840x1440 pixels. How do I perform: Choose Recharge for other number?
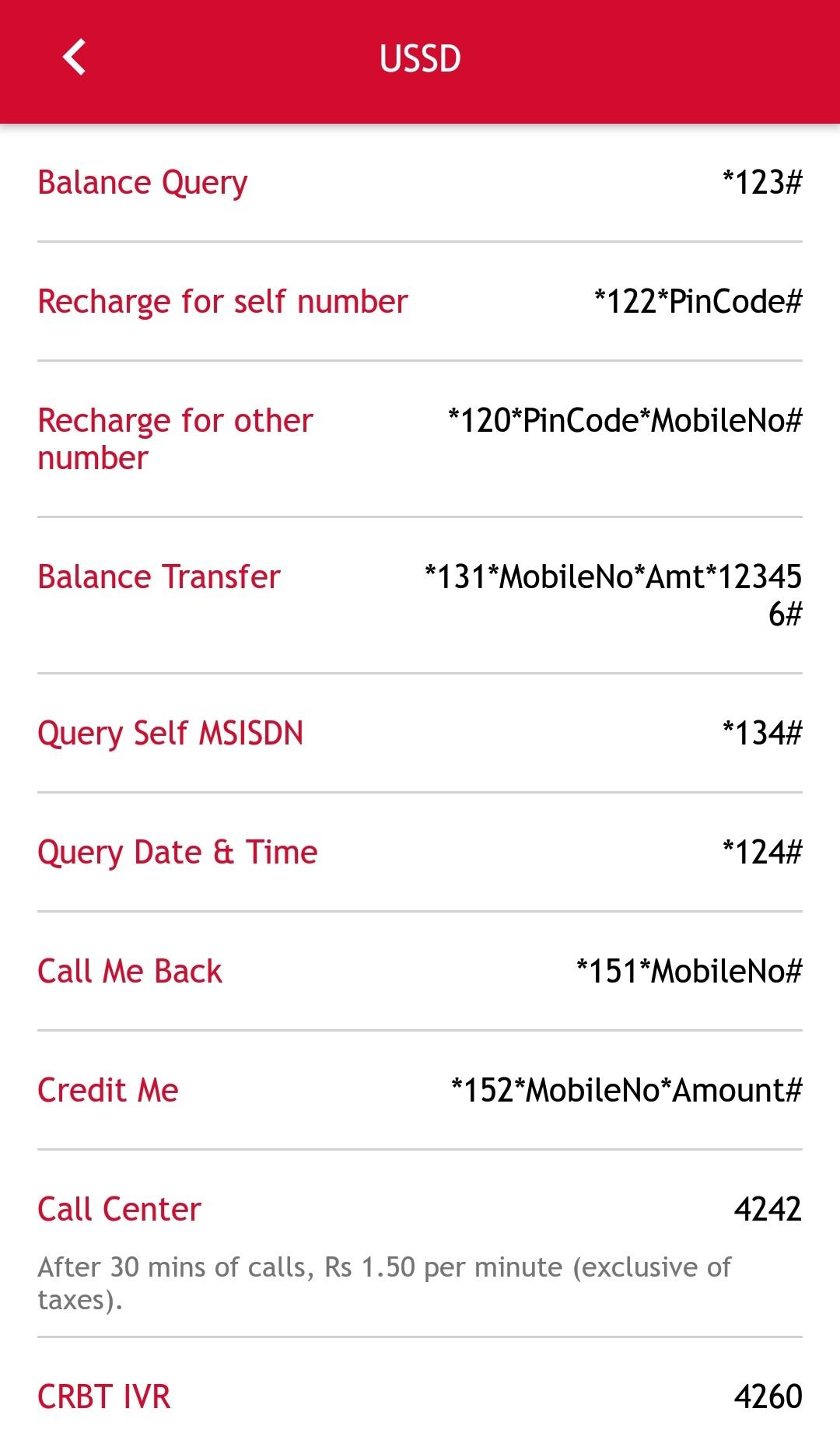point(420,439)
